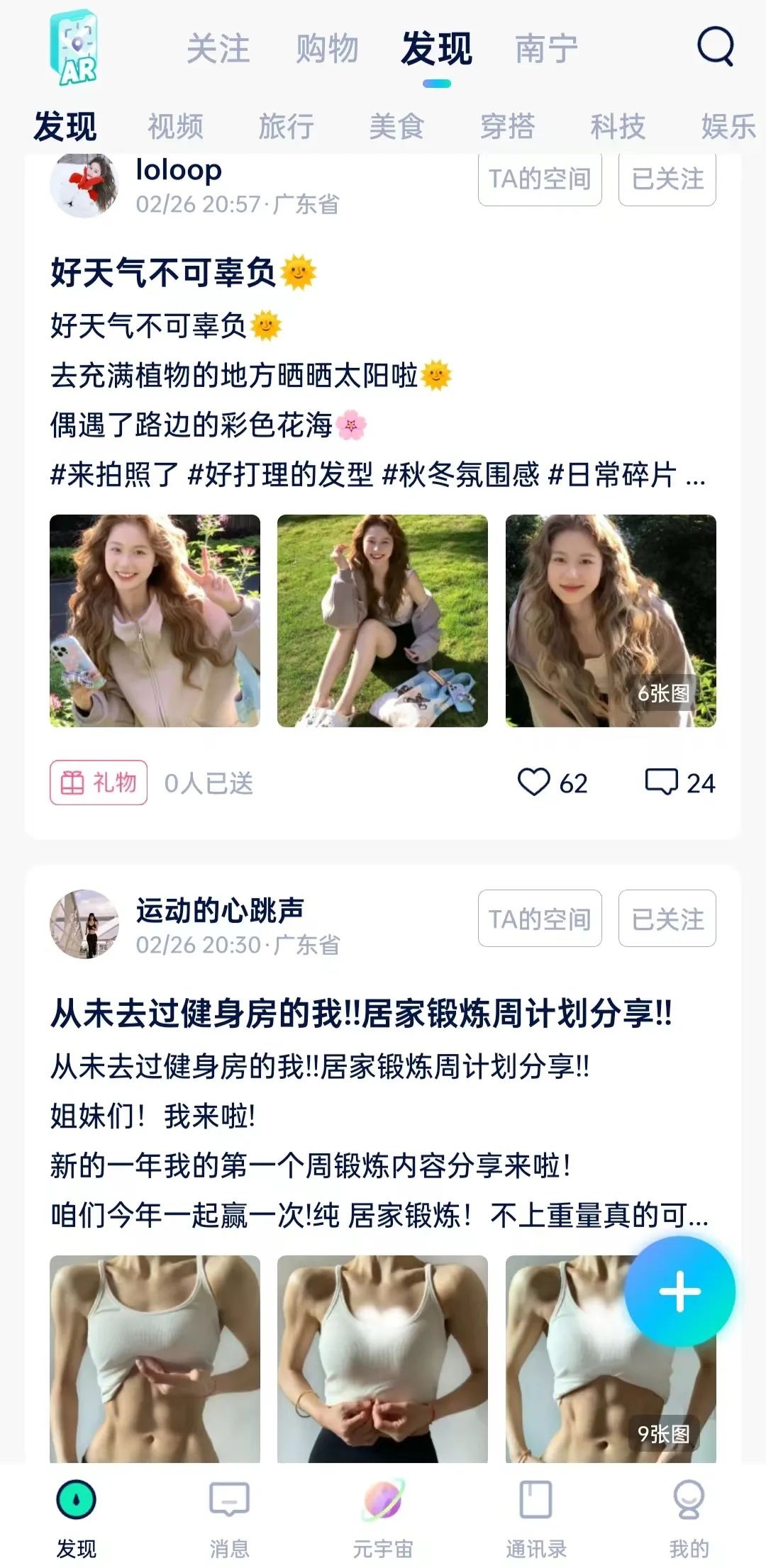The height and width of the screenshot is (1568, 766).
Task: Select the 旅行 category
Action: click(286, 126)
